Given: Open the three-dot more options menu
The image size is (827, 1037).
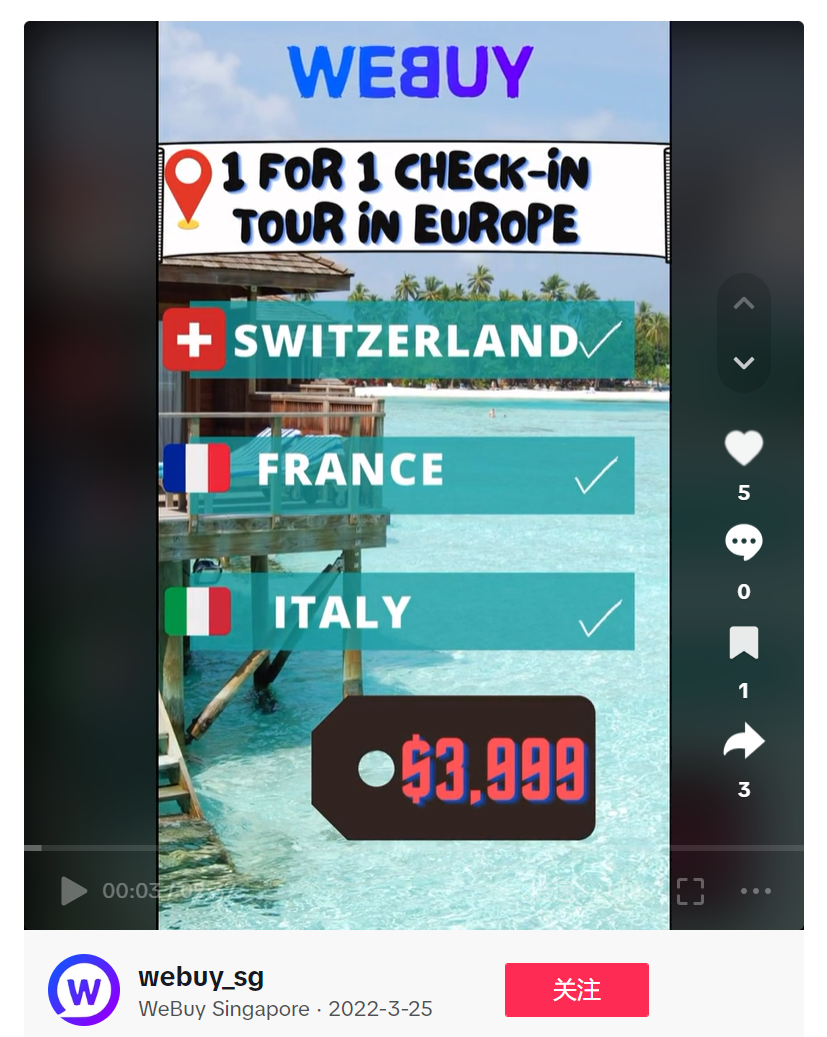Looking at the screenshot, I should [755, 890].
